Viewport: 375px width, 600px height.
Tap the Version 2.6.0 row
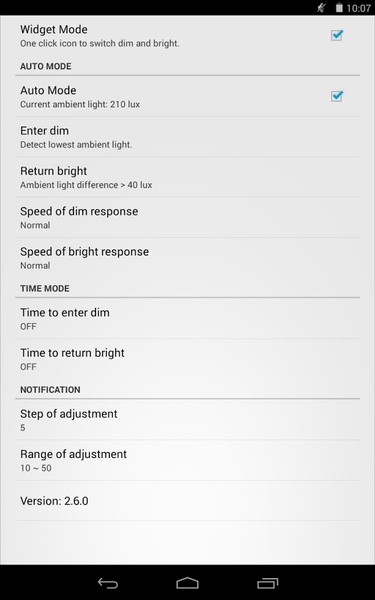pos(188,501)
